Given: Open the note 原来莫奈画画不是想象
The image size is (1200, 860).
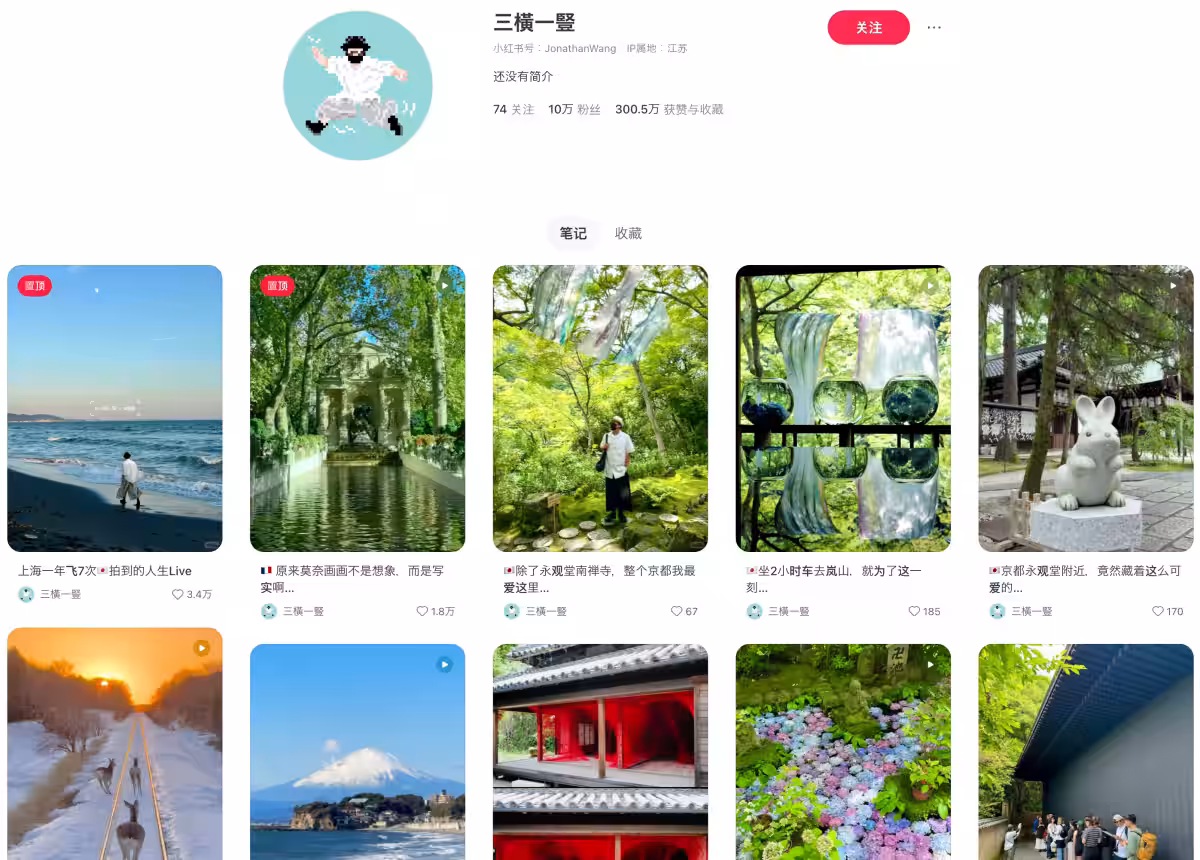Looking at the screenshot, I should [x=357, y=408].
